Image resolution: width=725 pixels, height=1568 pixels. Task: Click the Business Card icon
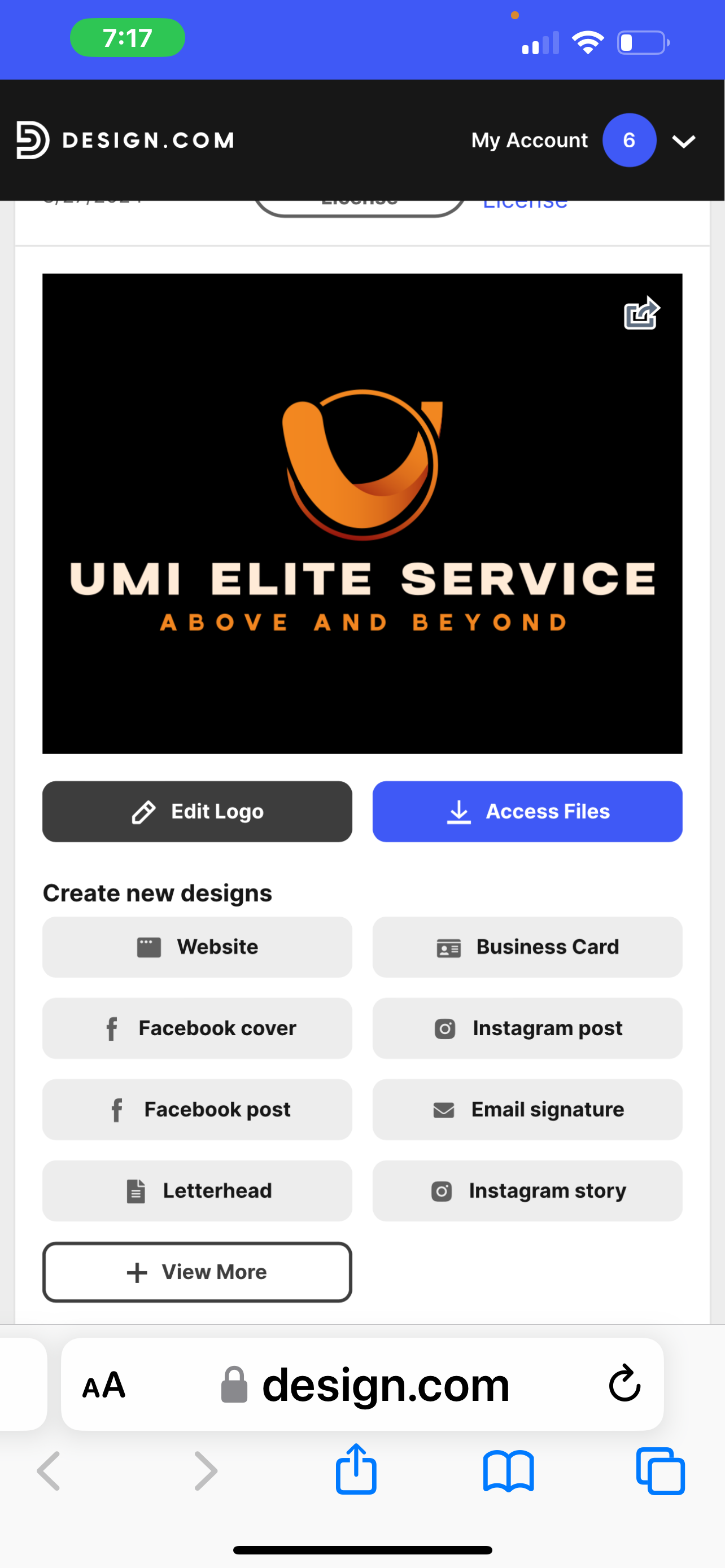click(x=449, y=947)
